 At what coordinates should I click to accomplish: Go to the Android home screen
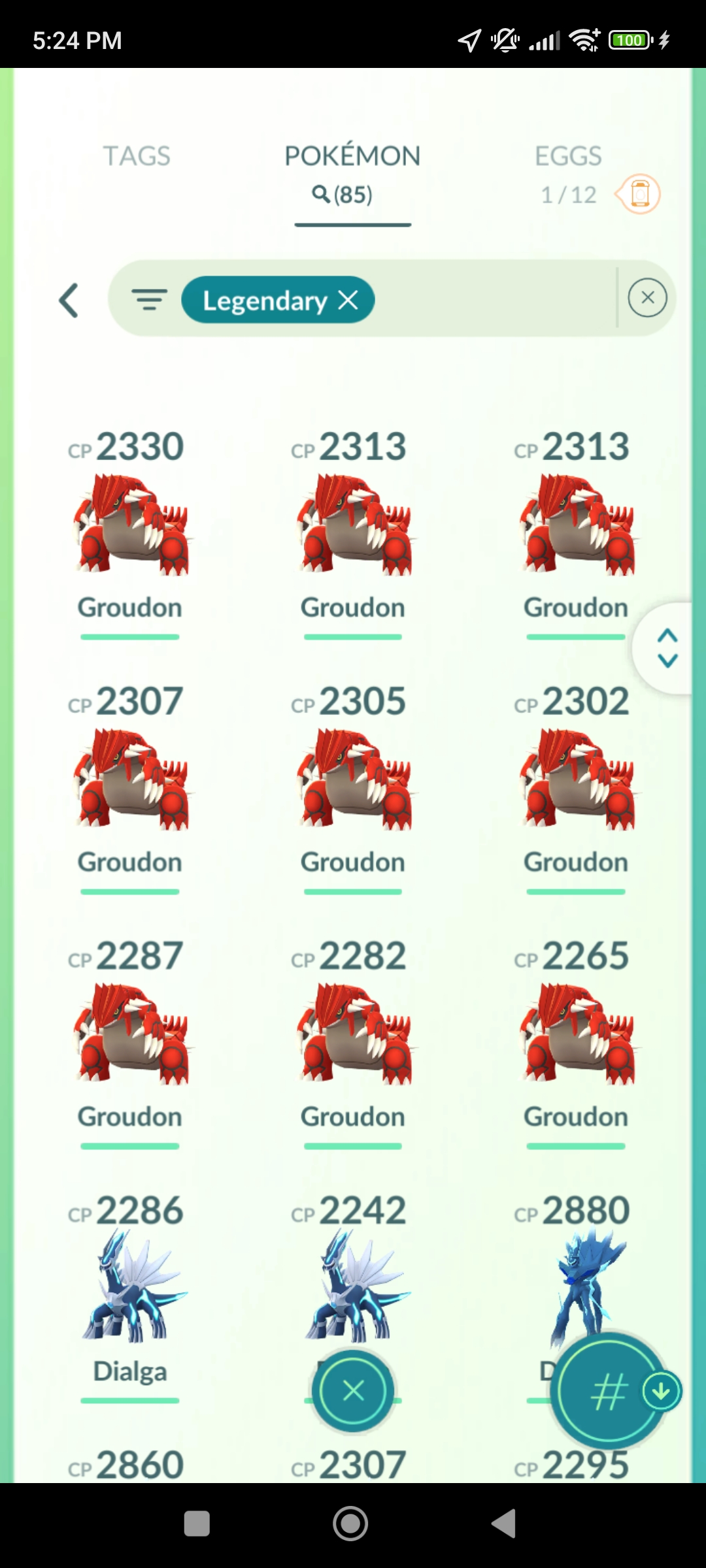(351, 1524)
